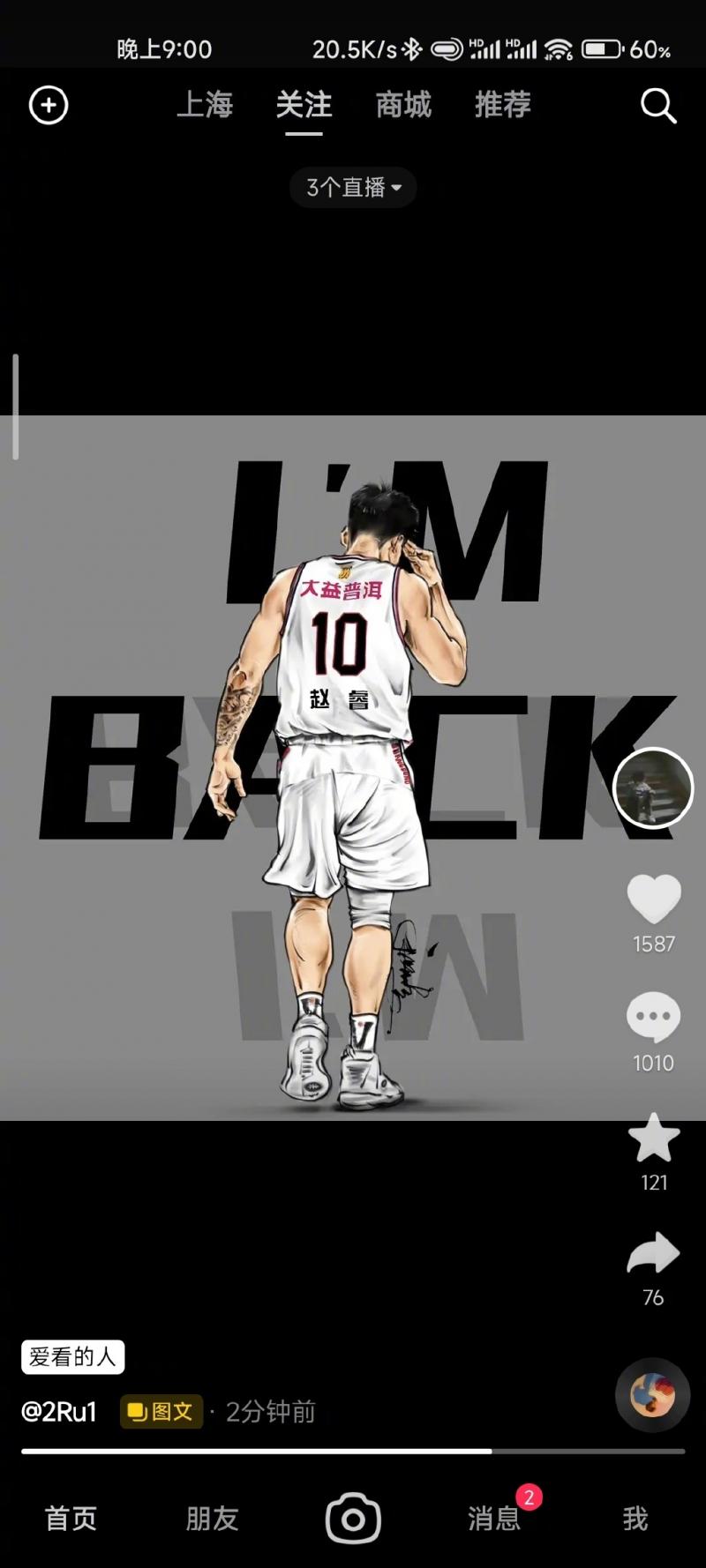Tap the camera button in bottom bar
Image resolution: width=706 pixels, height=1568 pixels.
click(x=353, y=1518)
